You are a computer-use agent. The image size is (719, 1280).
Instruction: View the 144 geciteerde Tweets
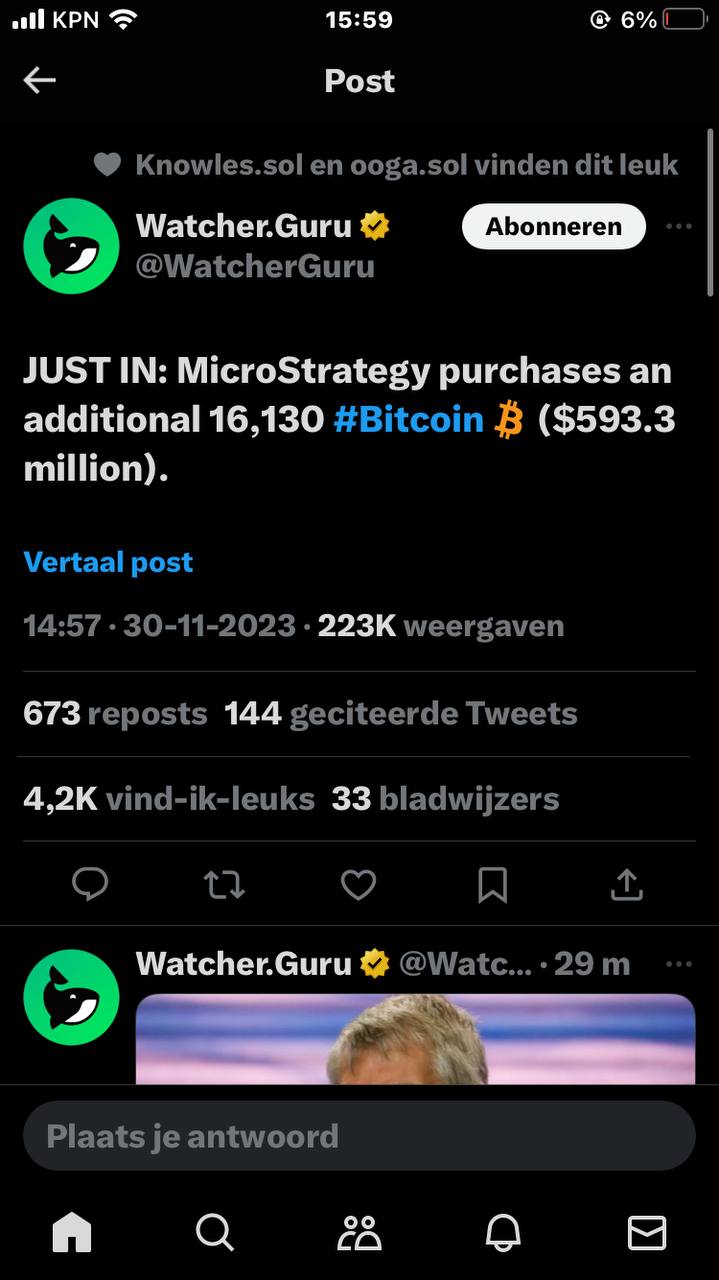pyautogui.click(x=400, y=714)
